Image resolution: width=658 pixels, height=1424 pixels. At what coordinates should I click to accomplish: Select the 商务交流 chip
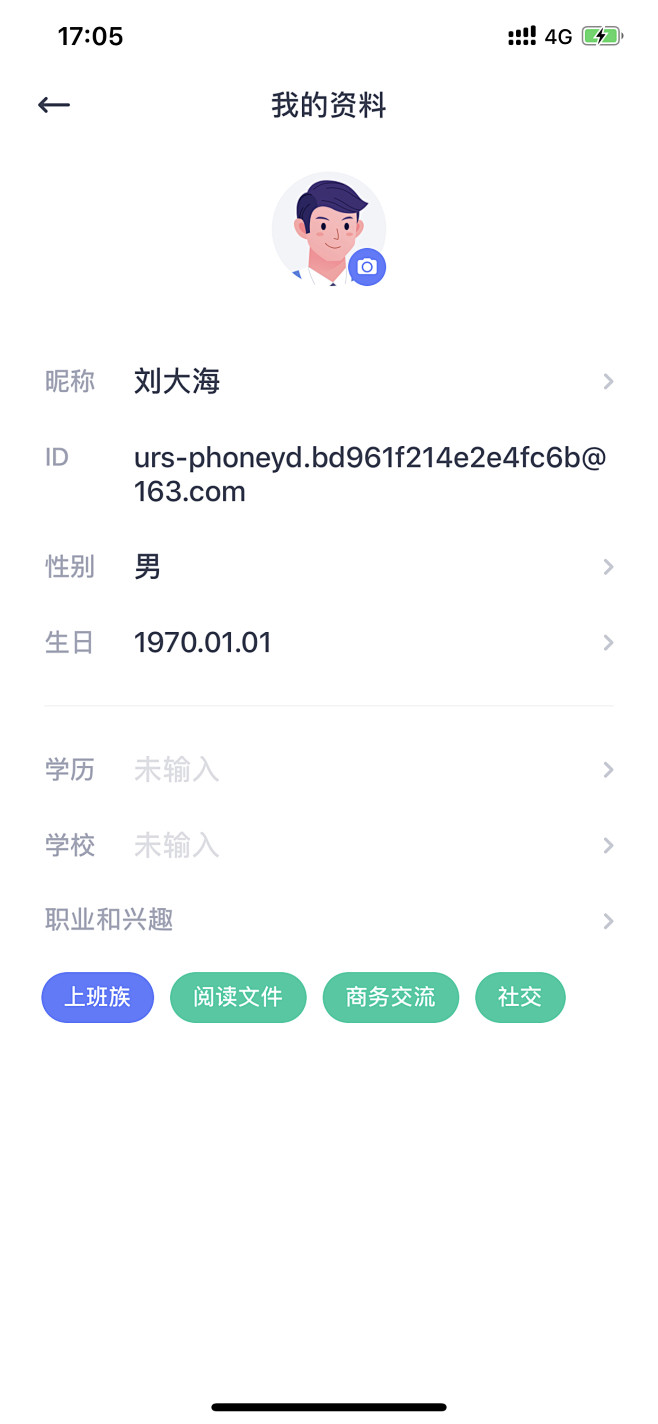(390, 997)
